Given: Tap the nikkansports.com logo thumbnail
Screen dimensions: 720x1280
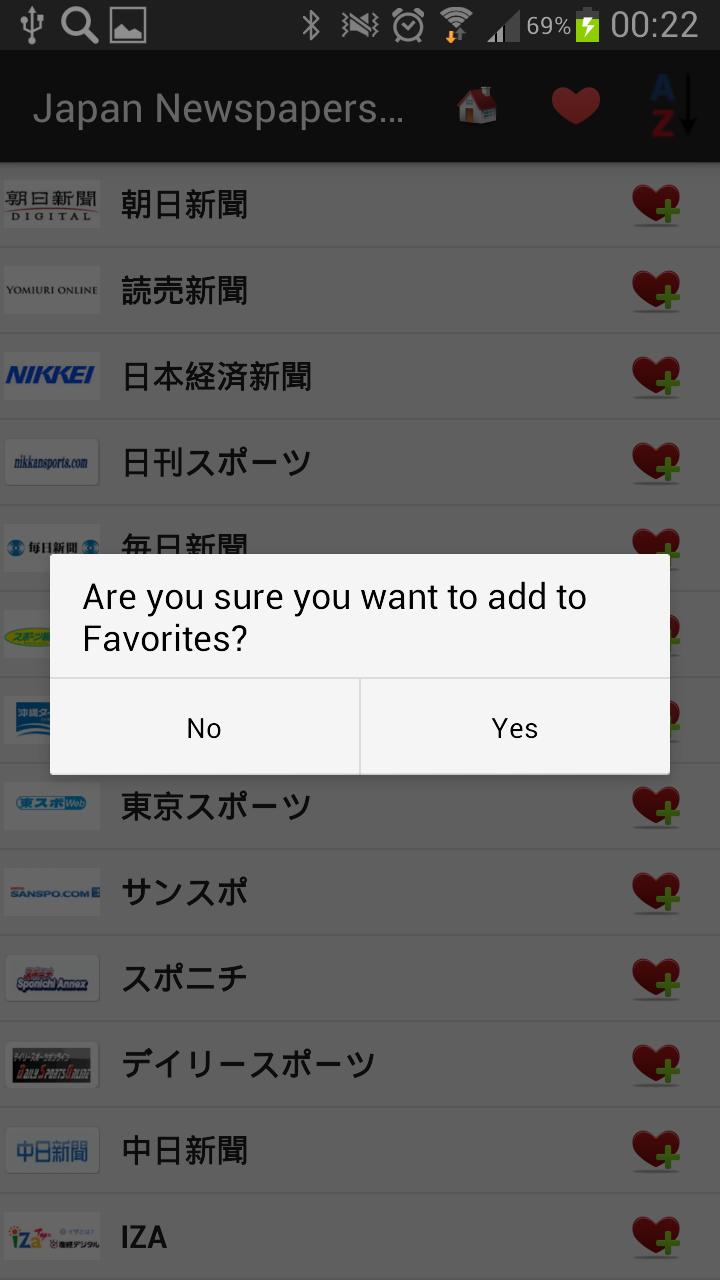Looking at the screenshot, I should [51, 462].
